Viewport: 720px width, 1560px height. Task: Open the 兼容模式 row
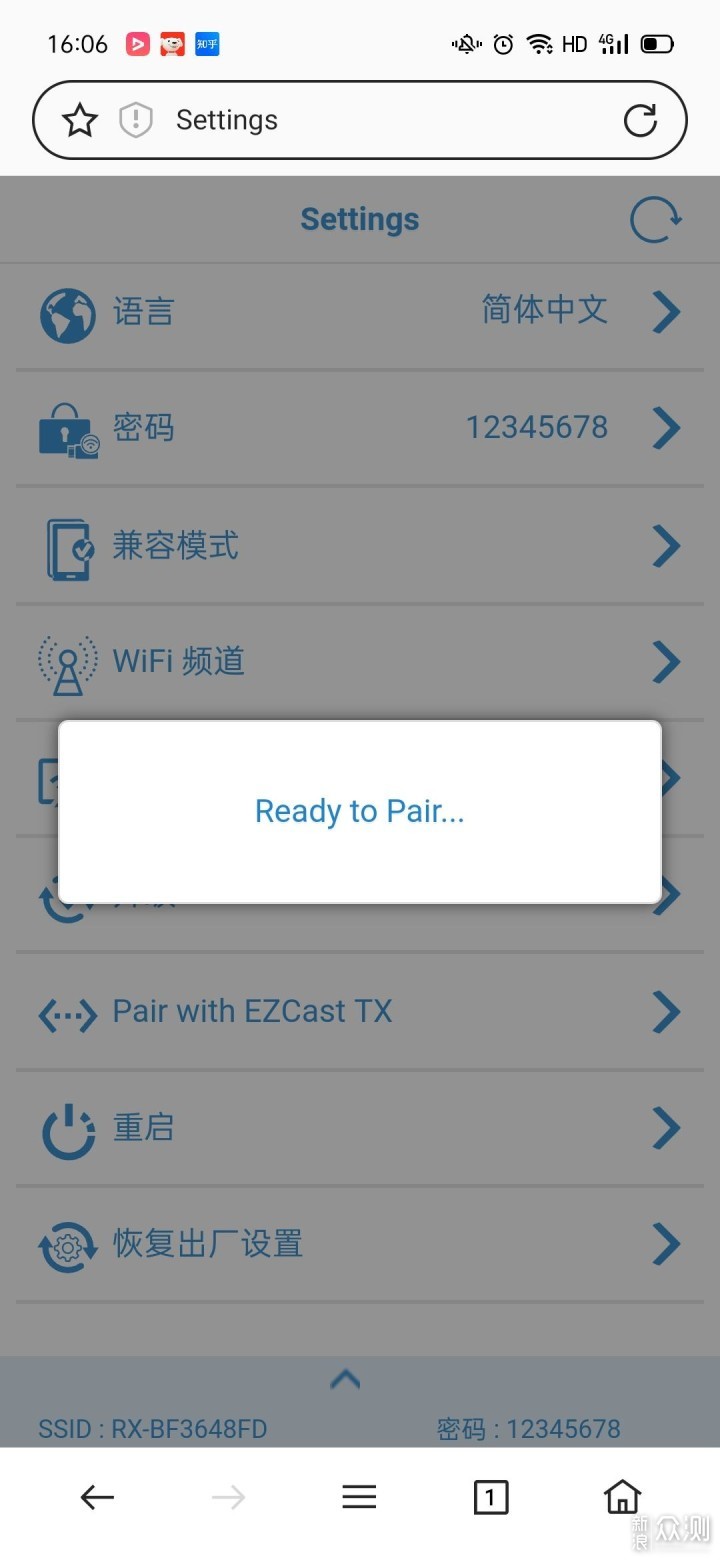click(360, 546)
